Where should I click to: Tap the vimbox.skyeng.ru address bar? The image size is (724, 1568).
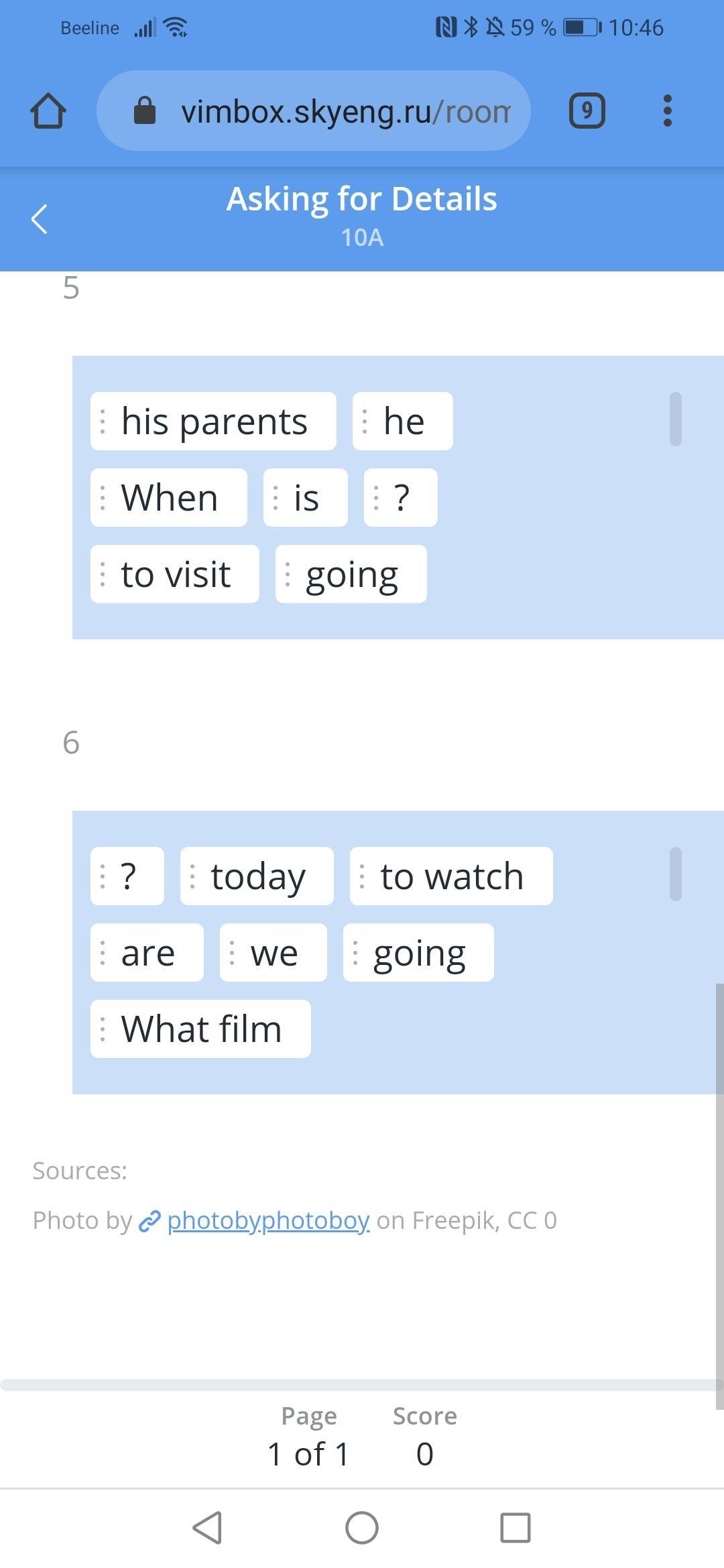coord(314,111)
